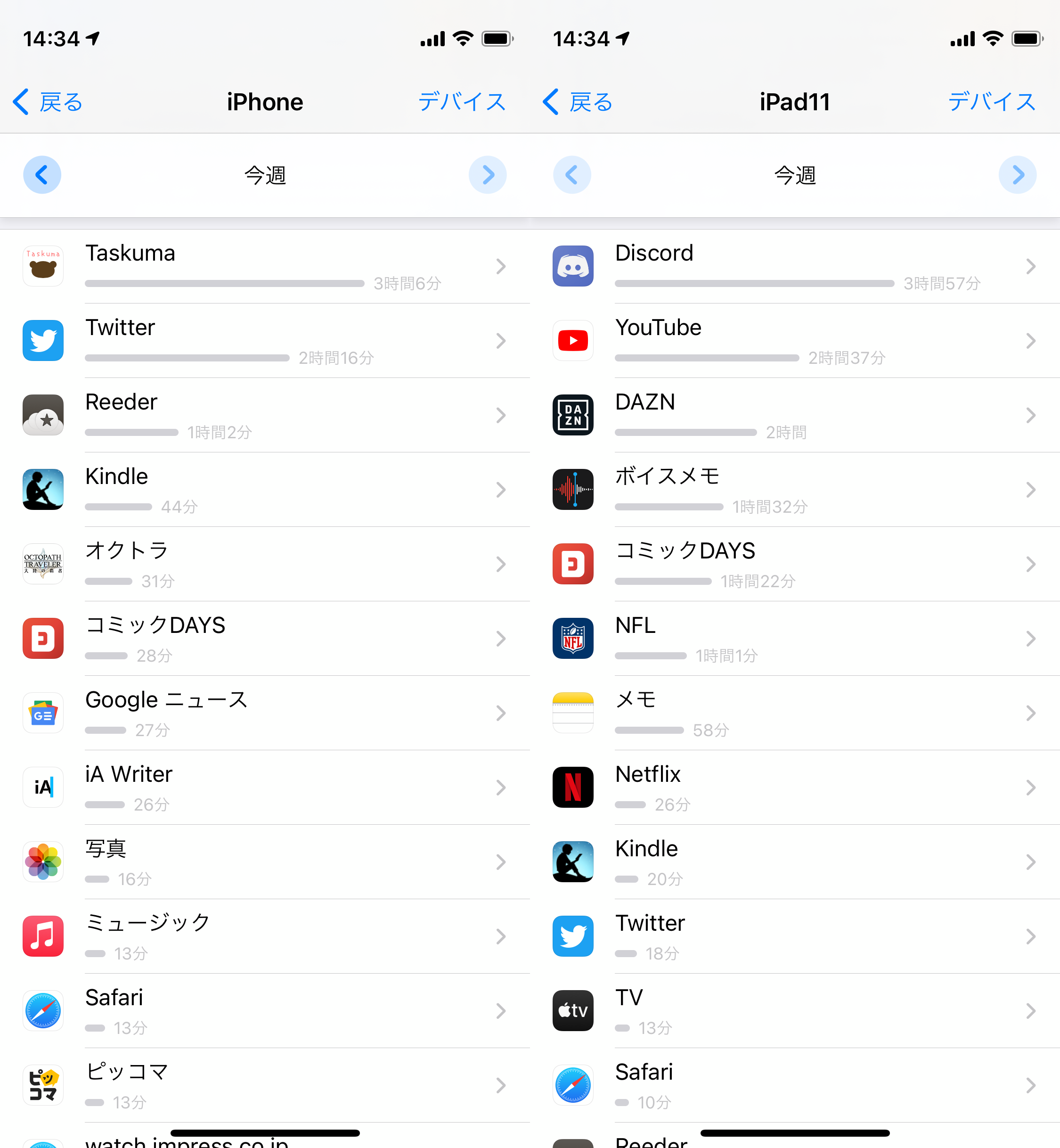The width and height of the screenshot is (1060, 1148).
Task: Expand details for Twitter on iPhone
Action: (501, 341)
